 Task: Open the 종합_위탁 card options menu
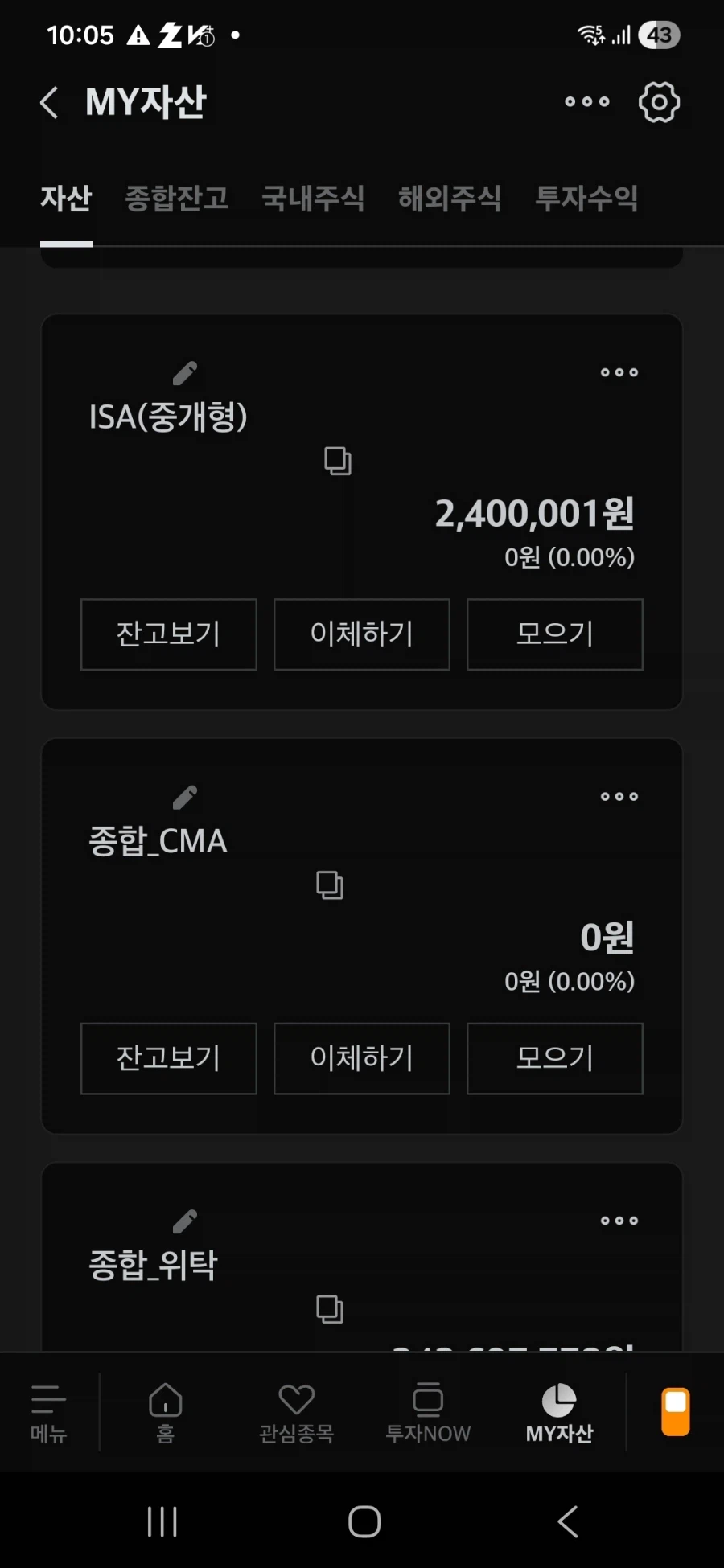pyautogui.click(x=618, y=1220)
